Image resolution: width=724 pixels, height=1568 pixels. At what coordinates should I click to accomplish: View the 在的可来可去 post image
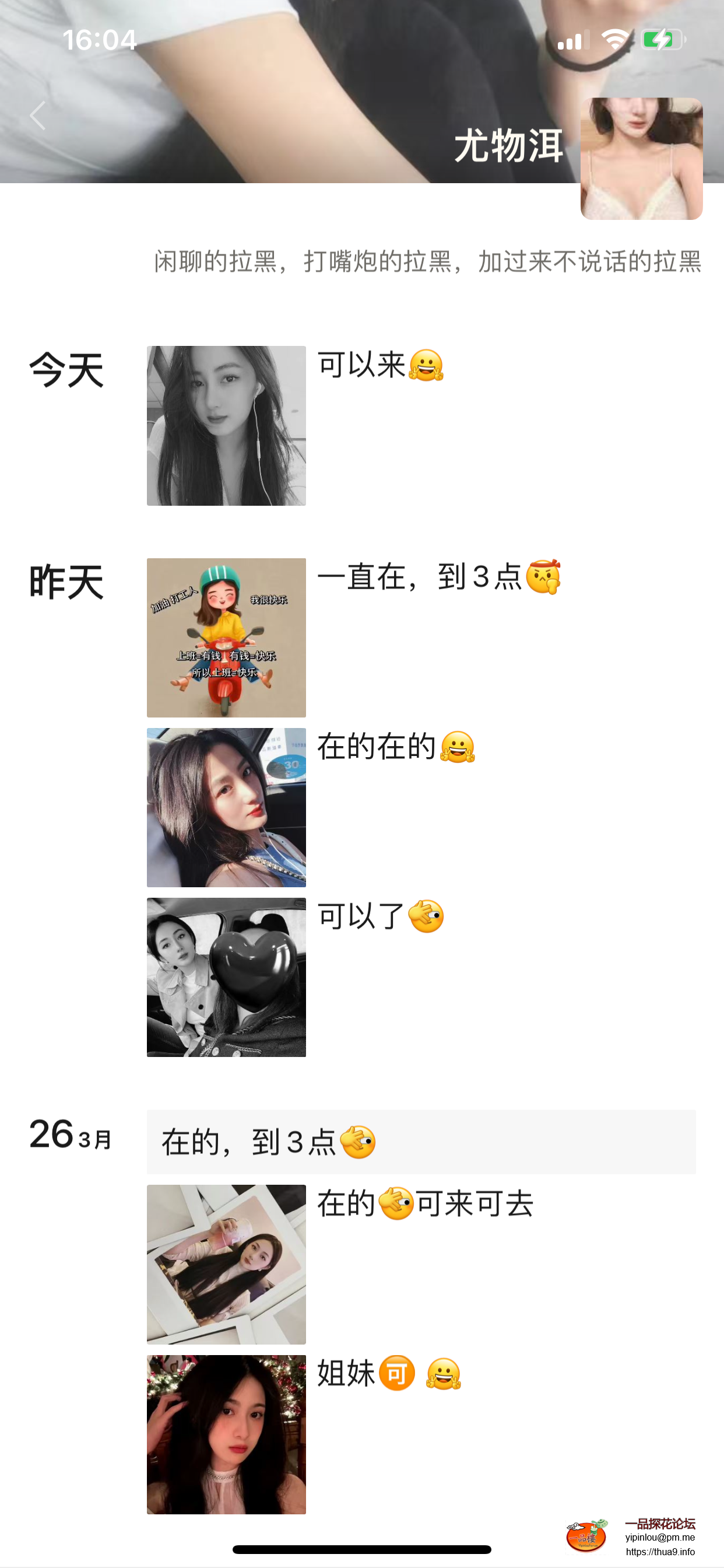[226, 1264]
